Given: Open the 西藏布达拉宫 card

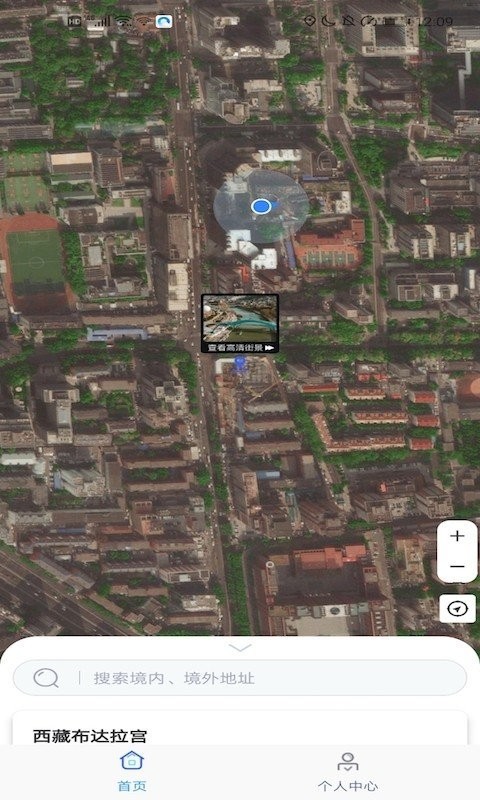Looking at the screenshot, I should (240, 729).
